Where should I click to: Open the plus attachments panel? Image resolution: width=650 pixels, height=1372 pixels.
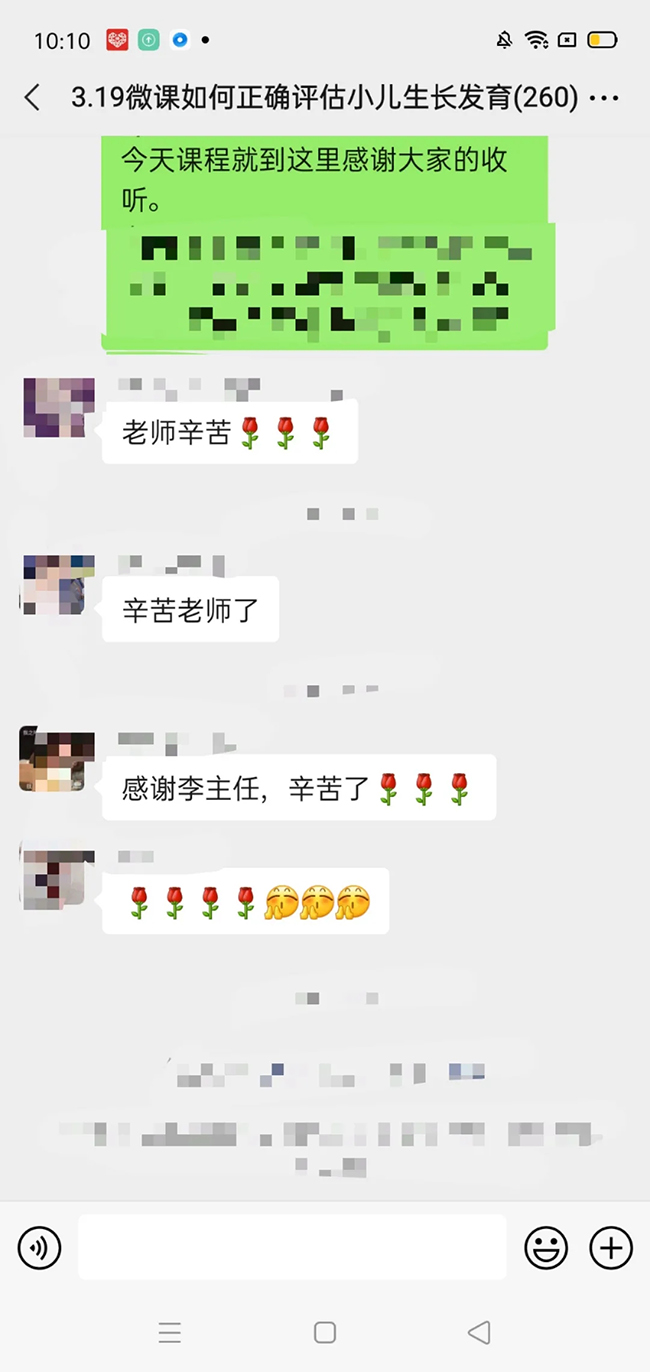click(x=610, y=1248)
